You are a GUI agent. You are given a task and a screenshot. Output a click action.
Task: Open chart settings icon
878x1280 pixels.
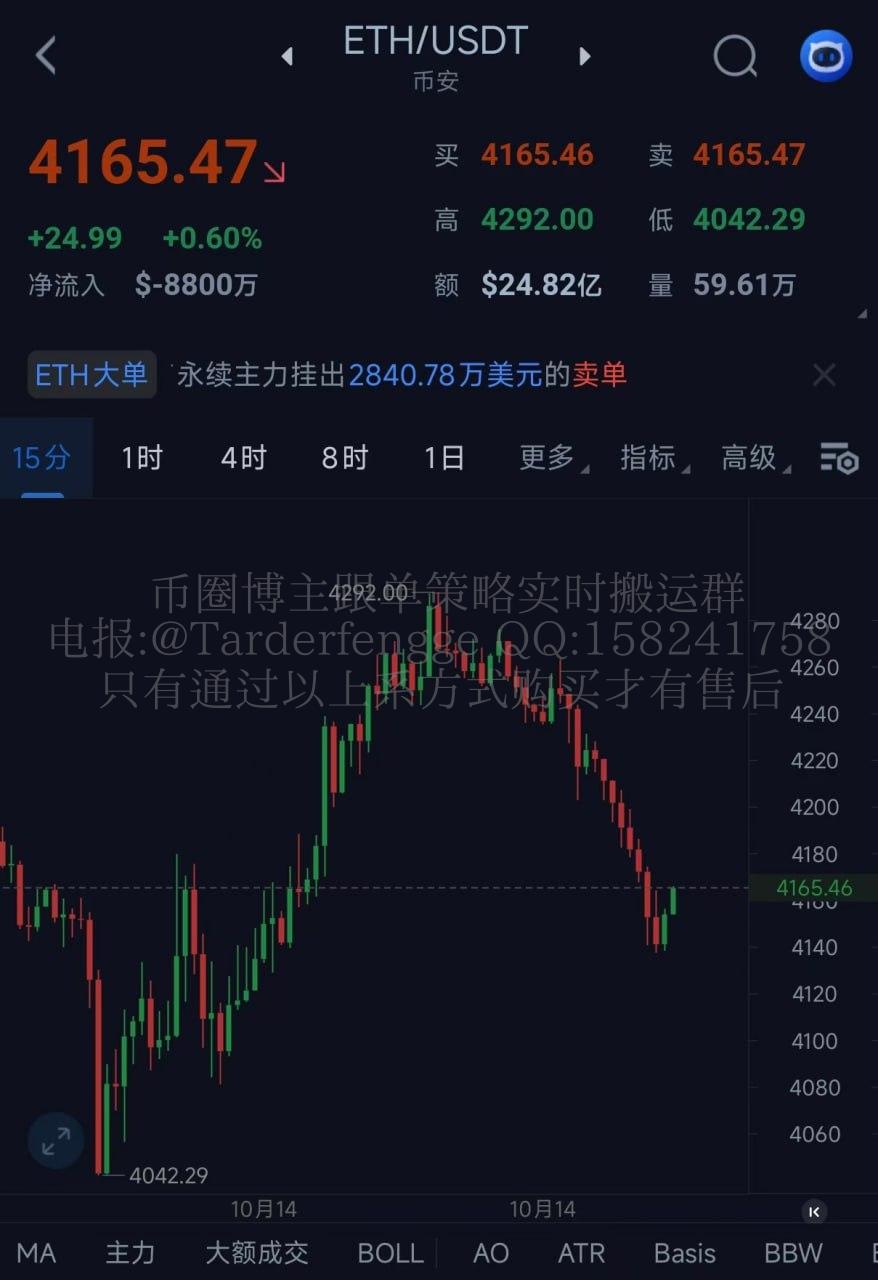[839, 458]
